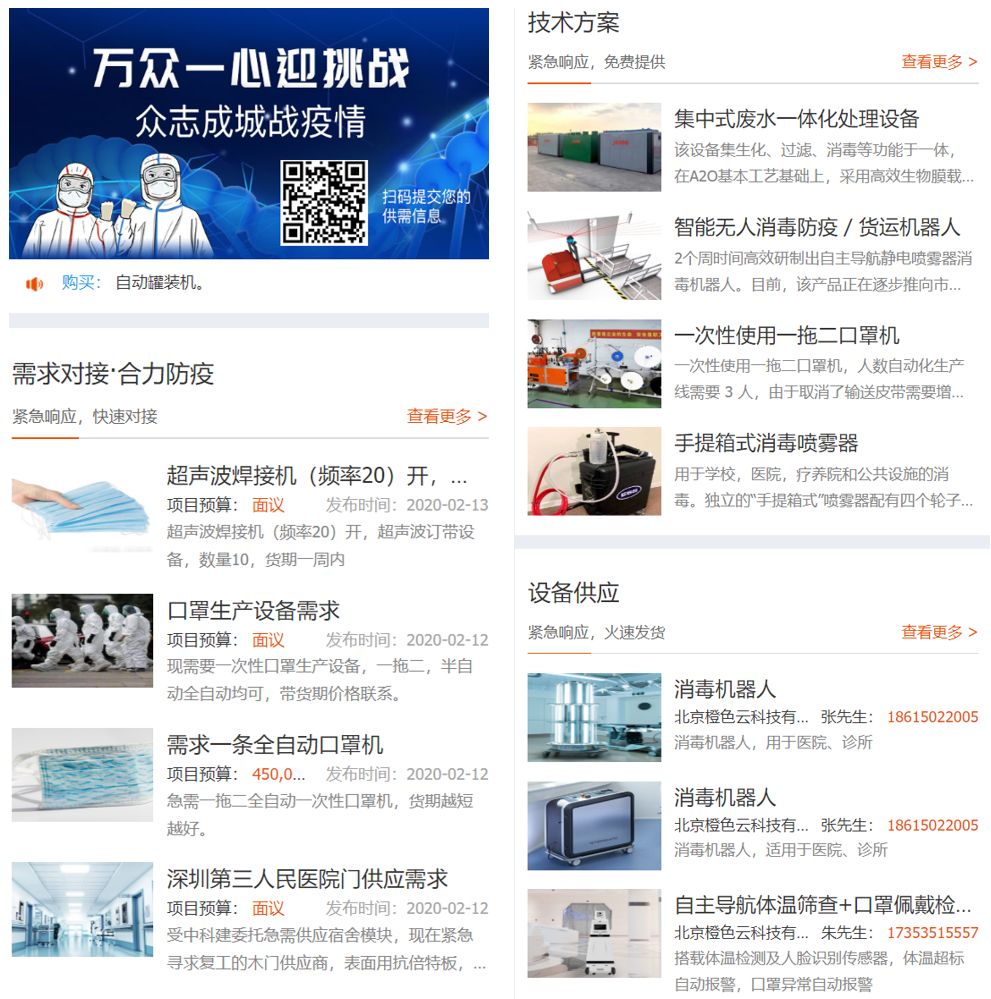Image resolution: width=991 pixels, height=999 pixels.
Task: Open the 超声波焊接机 demand listing
Action: [316, 475]
